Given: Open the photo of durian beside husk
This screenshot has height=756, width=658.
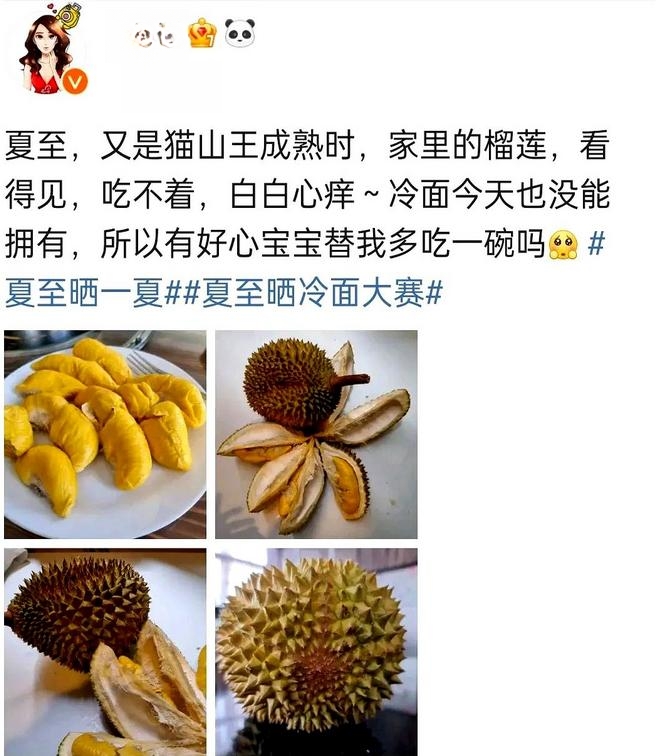Looking at the screenshot, I should [x=105, y=650].
